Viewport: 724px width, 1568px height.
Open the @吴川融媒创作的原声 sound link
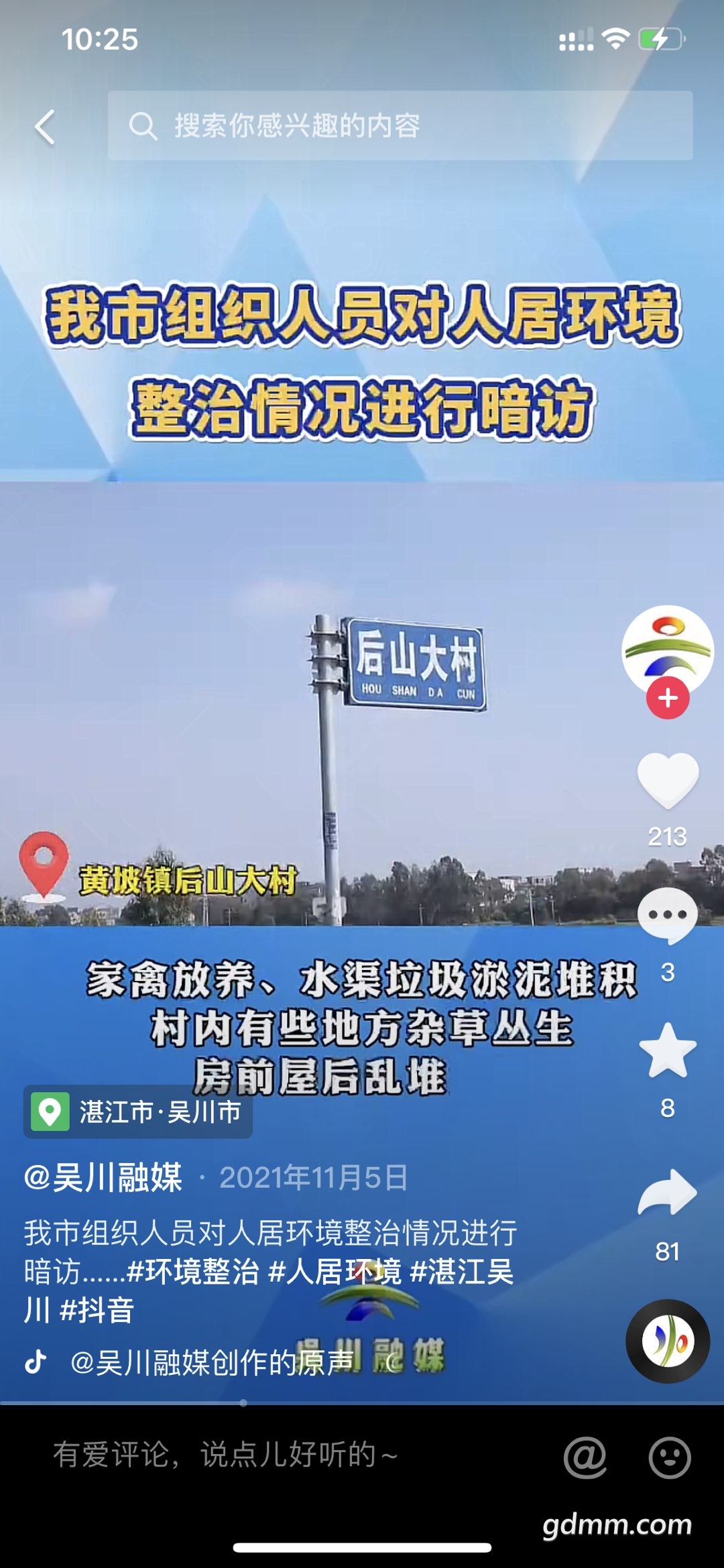[x=211, y=1362]
